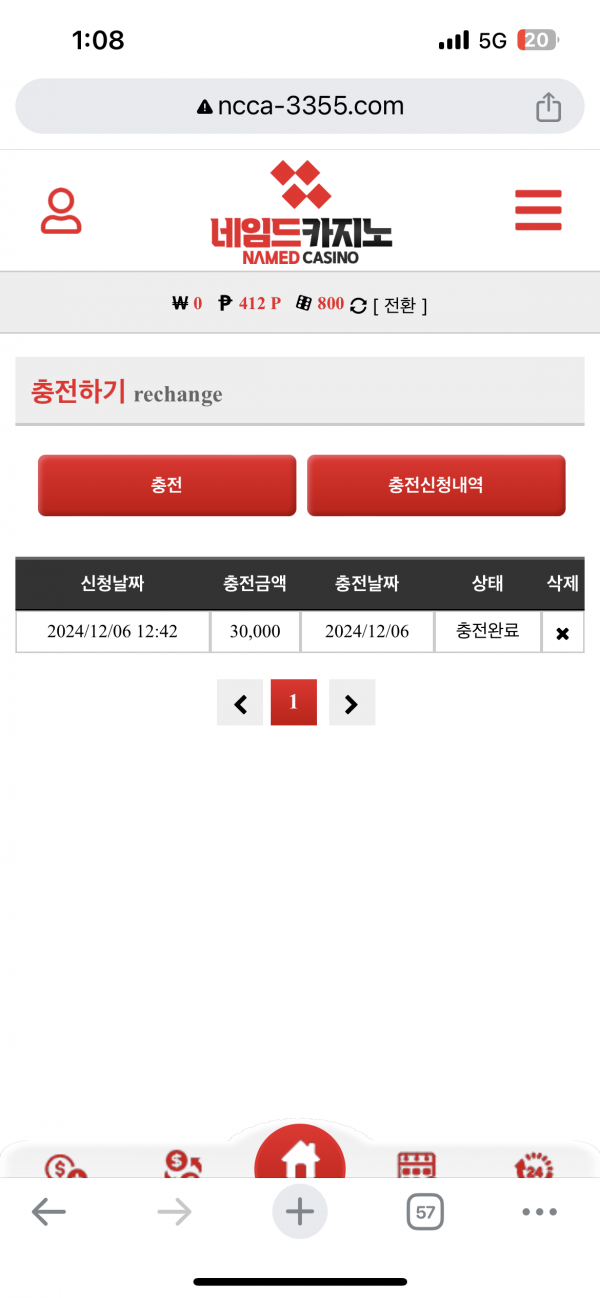
Task: View the 57 open tabs
Action: pos(425,1213)
